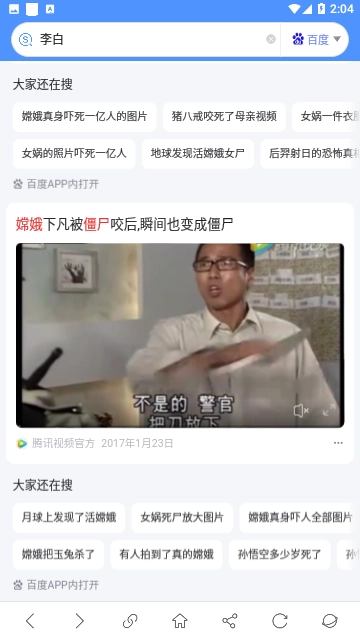The image size is (360, 640).
Task: Choose the 有人拍到了真的嫦娥 suggestion
Action: 167,554
